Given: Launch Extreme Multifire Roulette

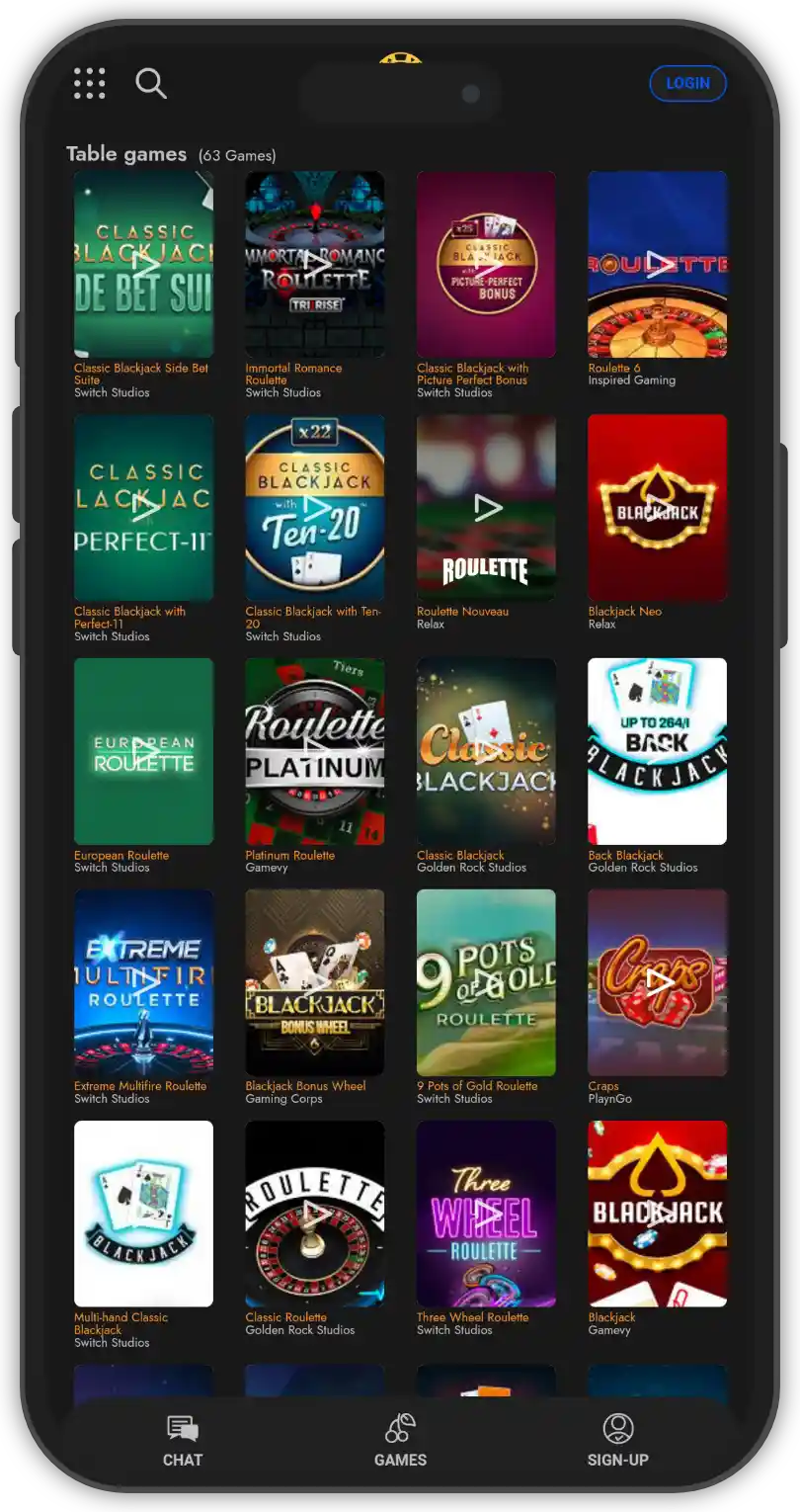Looking at the screenshot, I should (143, 982).
